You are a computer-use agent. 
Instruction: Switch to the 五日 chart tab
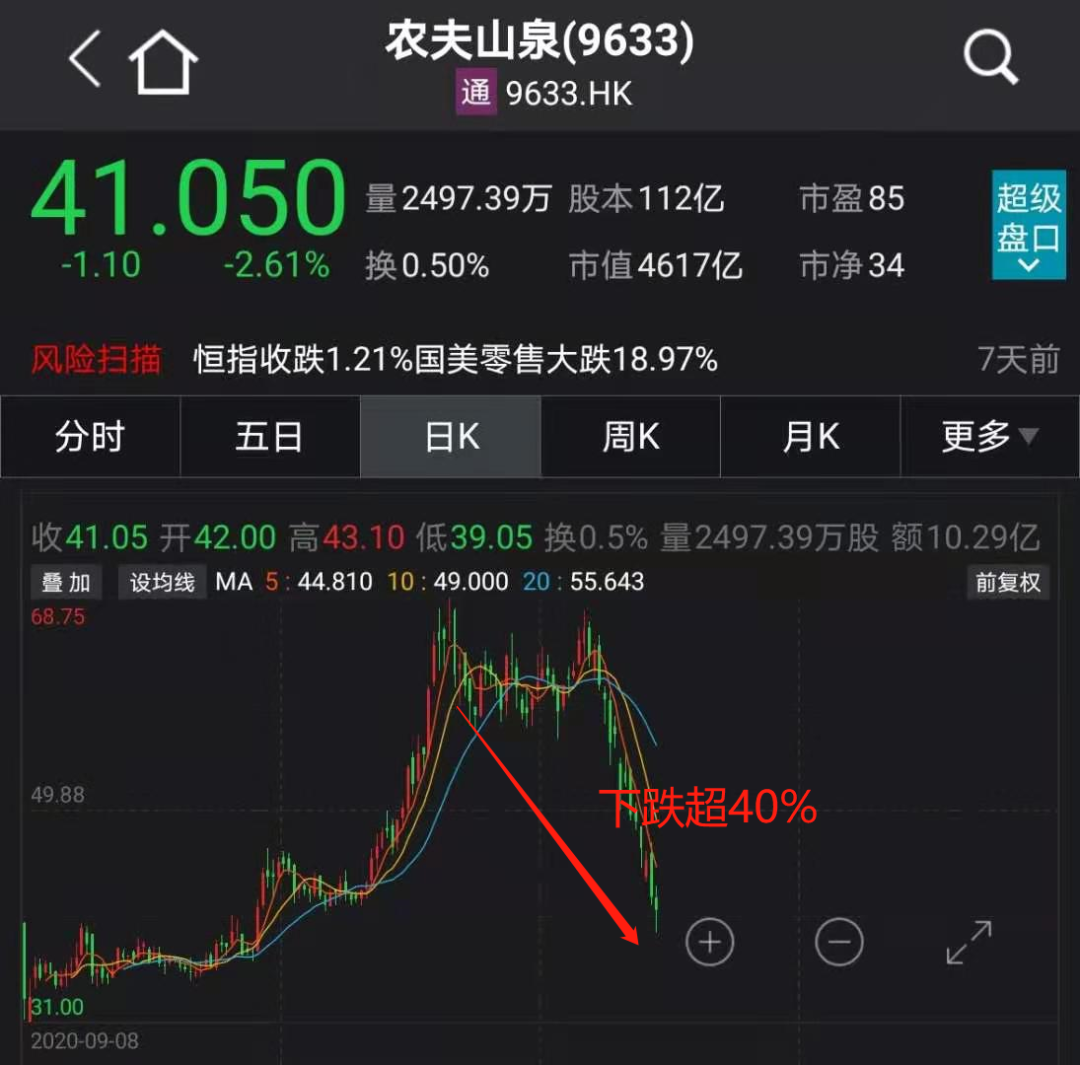(269, 437)
